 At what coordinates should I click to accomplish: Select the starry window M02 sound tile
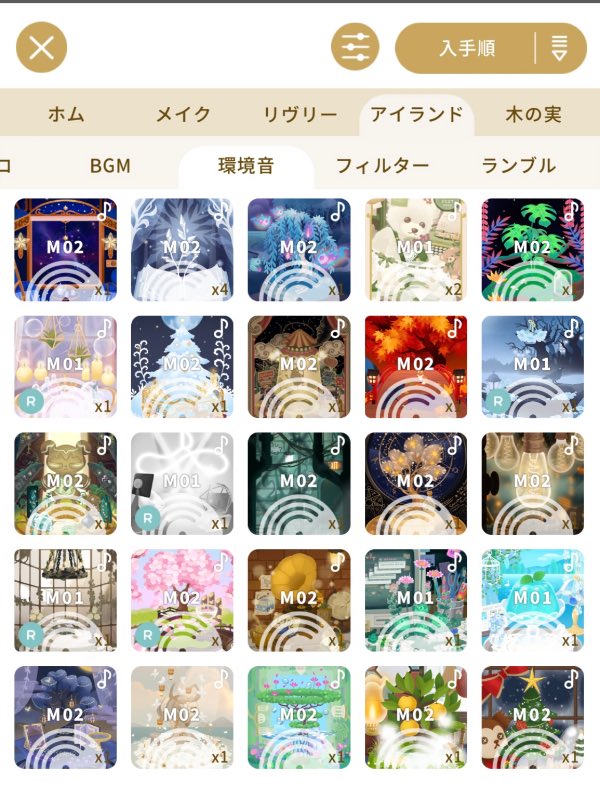pos(65,250)
